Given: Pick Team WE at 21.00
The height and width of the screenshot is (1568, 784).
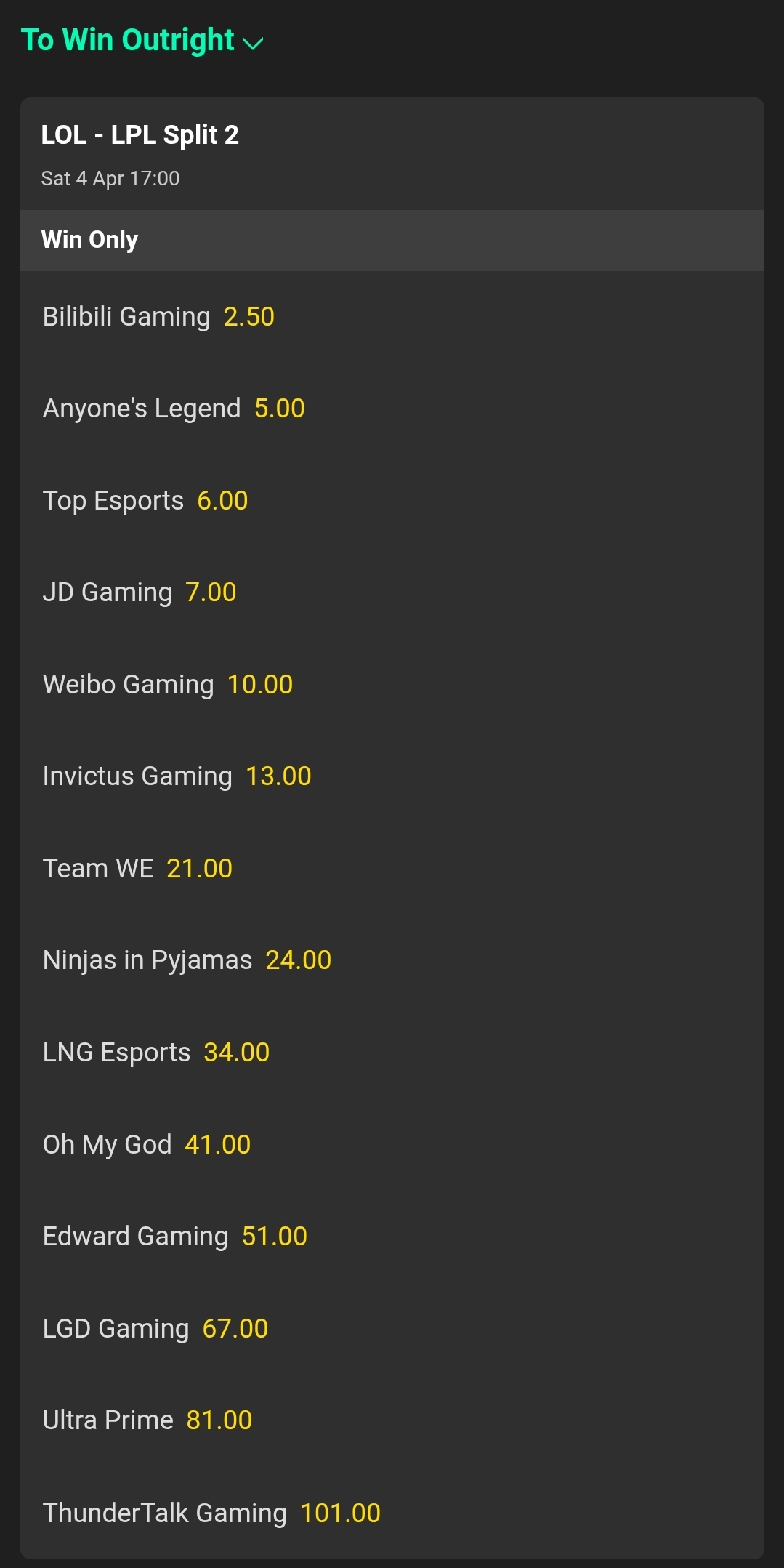Looking at the screenshot, I should (x=392, y=869).
